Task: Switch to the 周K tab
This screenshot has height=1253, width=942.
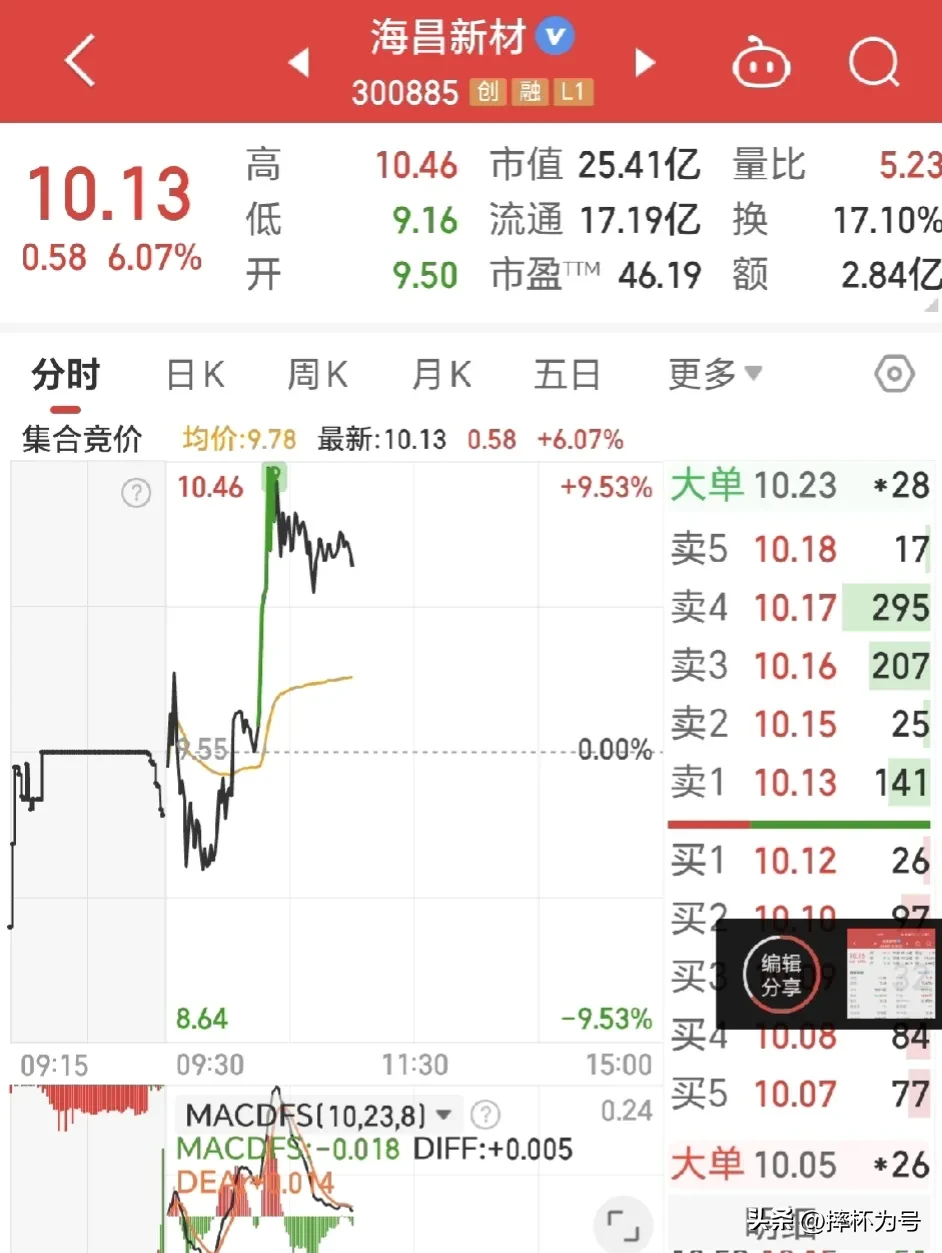Action: (x=318, y=376)
